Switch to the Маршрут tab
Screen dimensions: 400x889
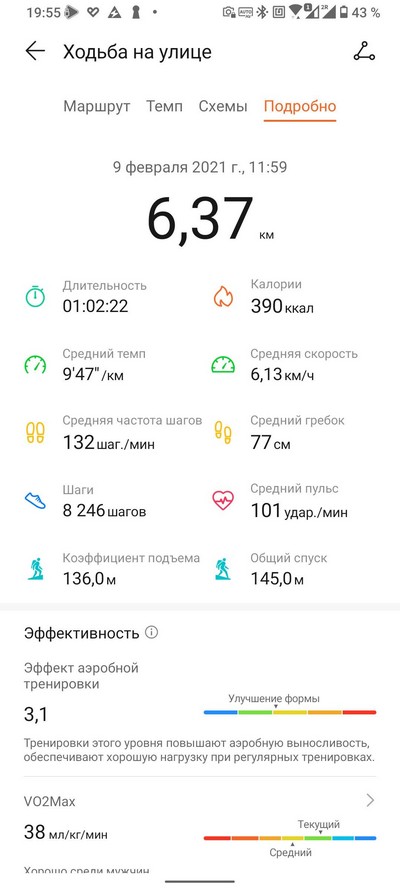click(97, 107)
